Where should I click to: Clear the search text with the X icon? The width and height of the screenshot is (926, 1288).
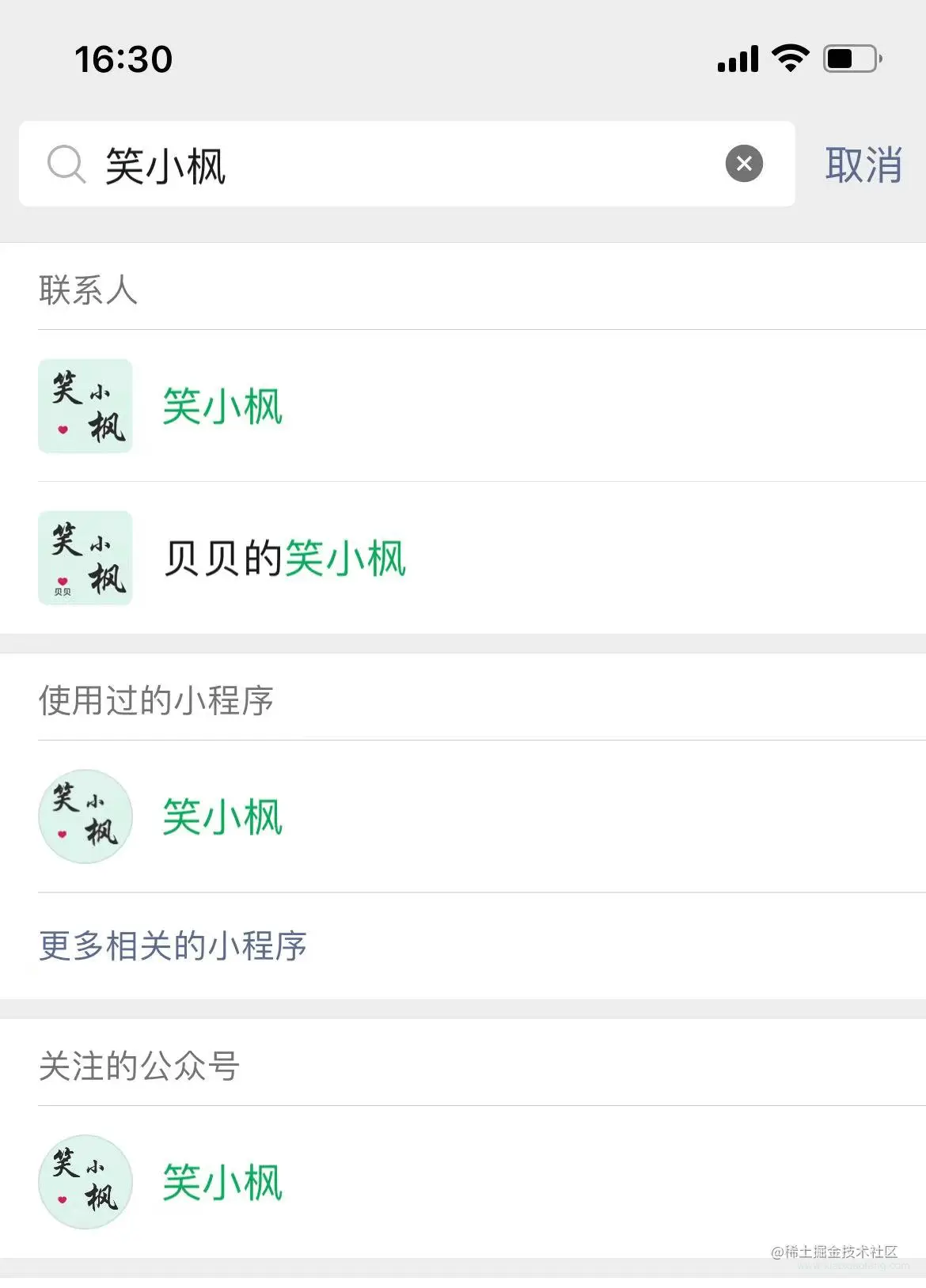[x=744, y=164]
